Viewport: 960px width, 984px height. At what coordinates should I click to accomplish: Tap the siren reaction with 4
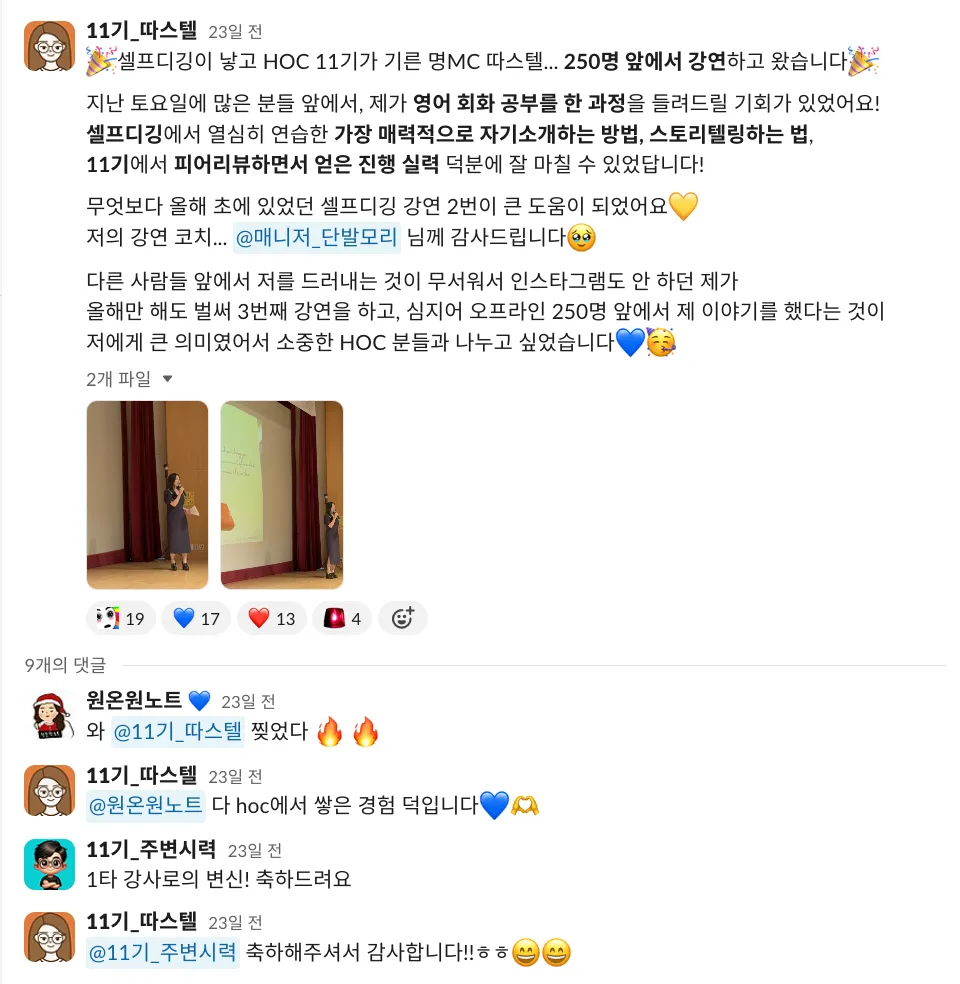pos(342,619)
